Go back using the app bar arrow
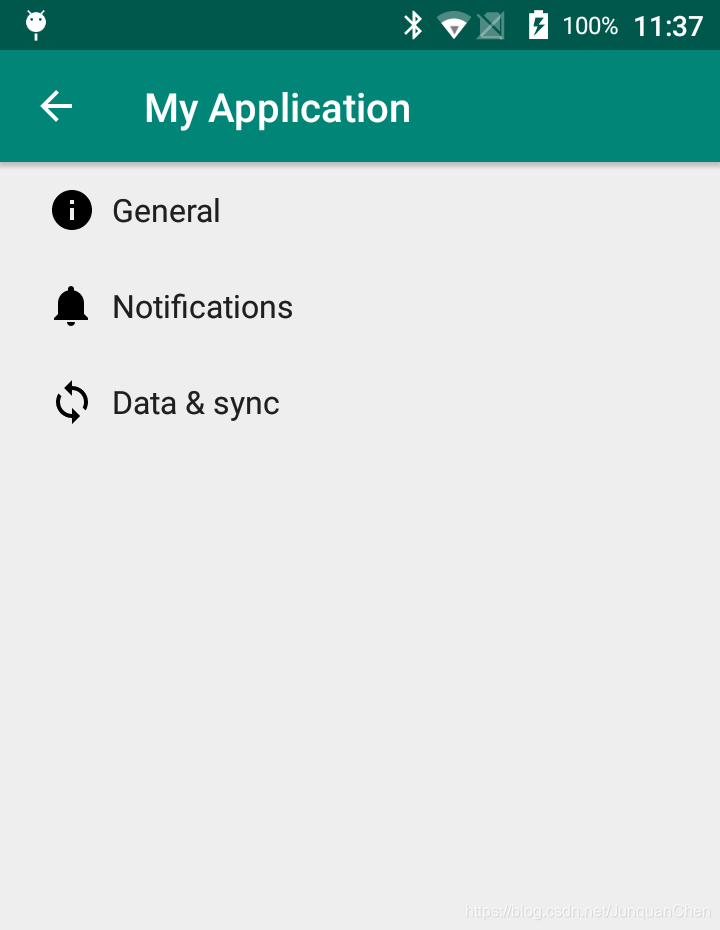The image size is (720, 930). (x=56, y=107)
